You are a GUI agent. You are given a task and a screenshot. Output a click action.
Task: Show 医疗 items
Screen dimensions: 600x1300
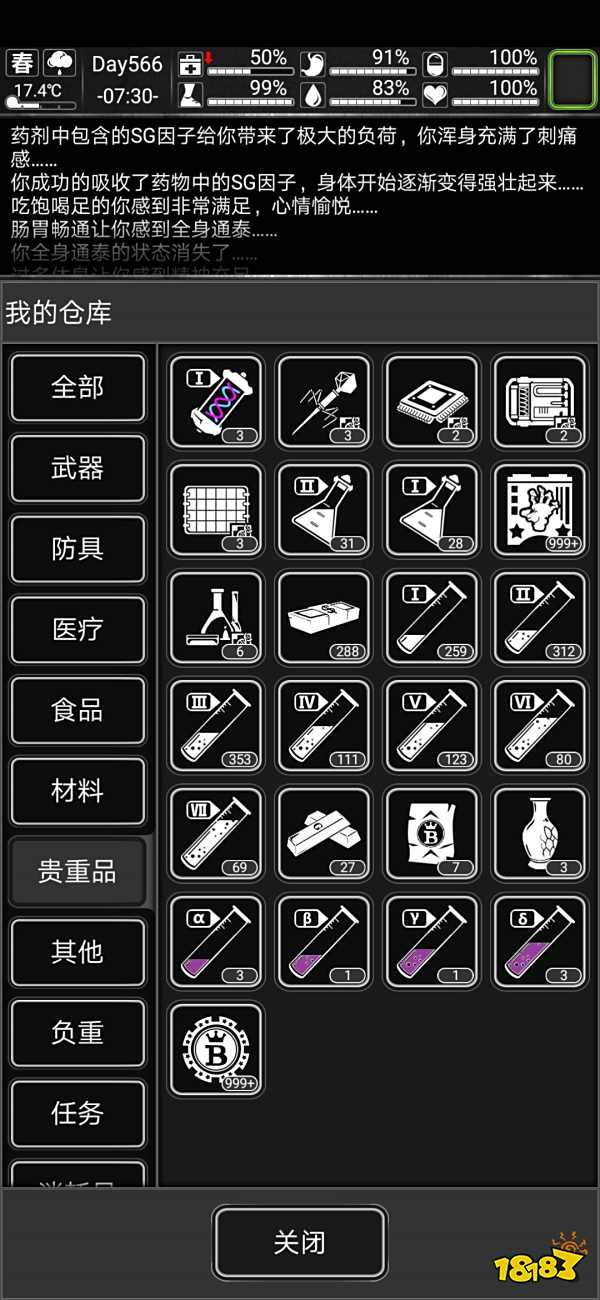(78, 629)
